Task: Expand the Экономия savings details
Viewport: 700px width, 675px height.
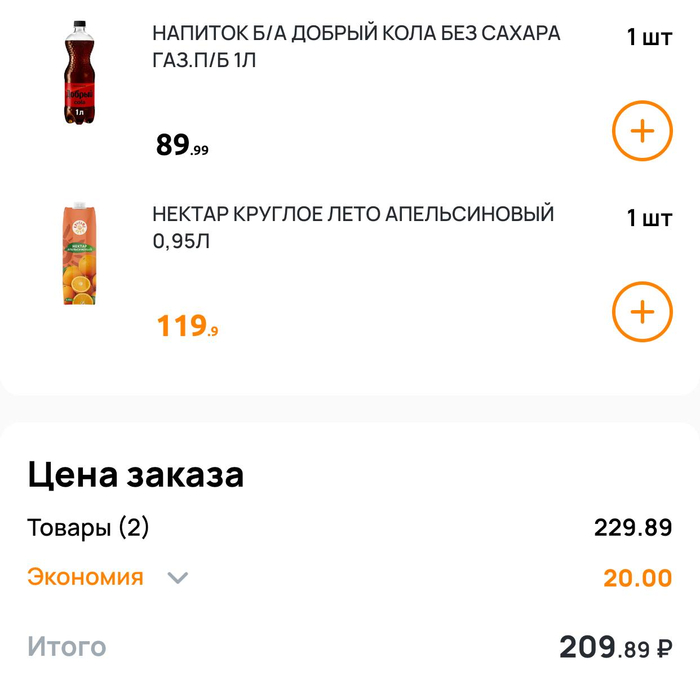Action: [x=177, y=578]
